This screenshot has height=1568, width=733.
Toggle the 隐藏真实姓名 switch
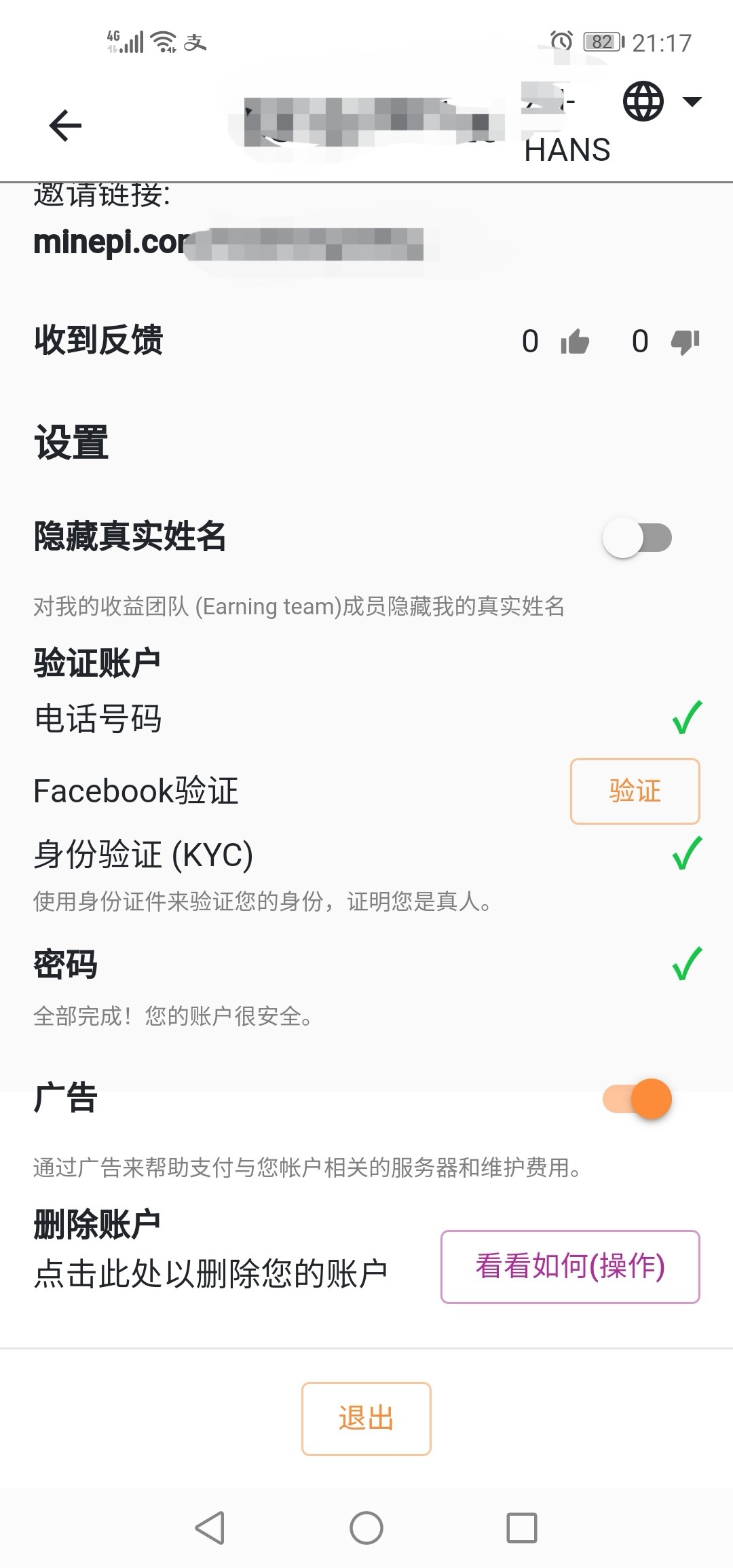click(637, 538)
